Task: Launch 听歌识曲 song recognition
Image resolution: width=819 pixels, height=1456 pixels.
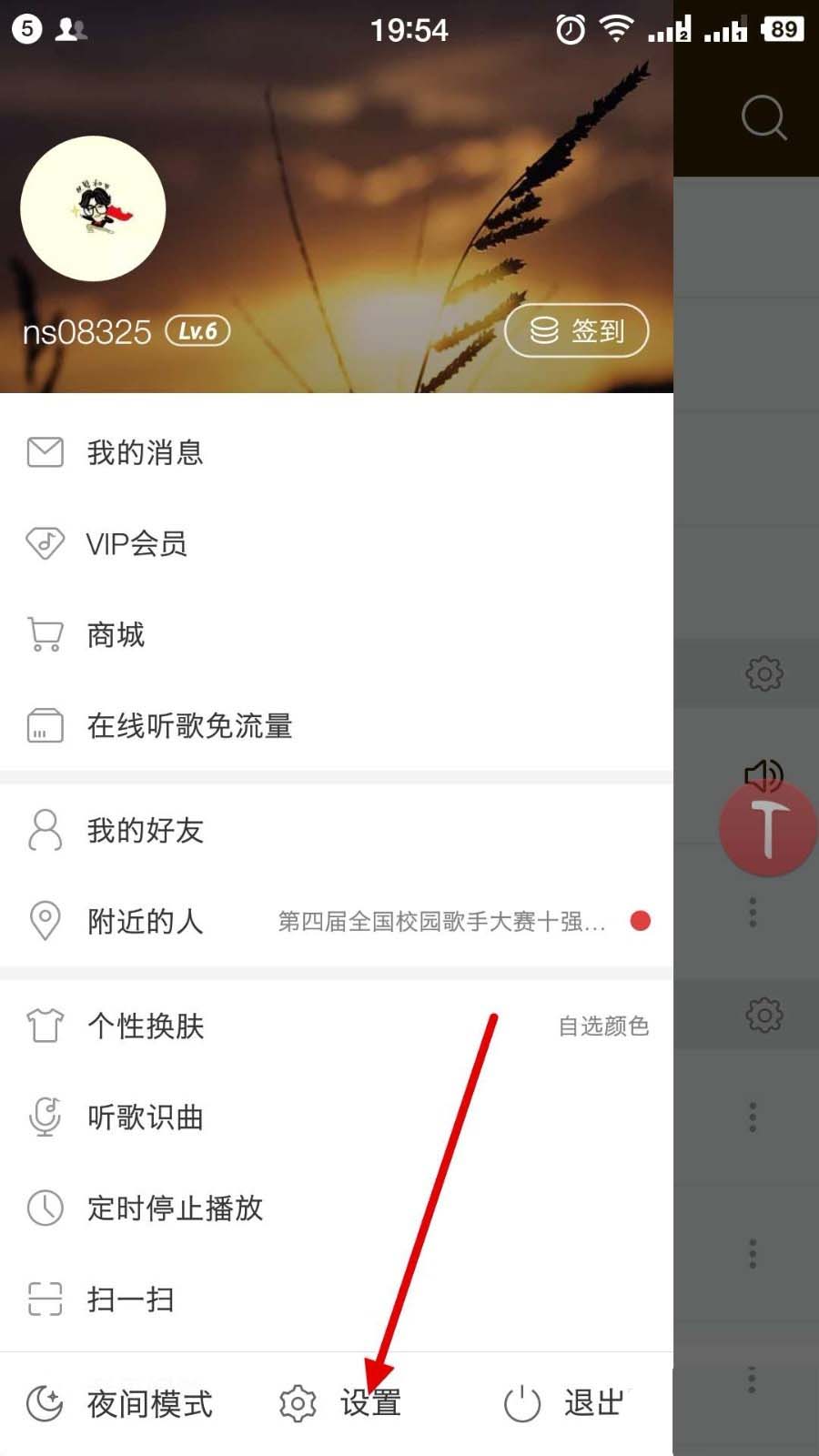Action: (x=146, y=1117)
